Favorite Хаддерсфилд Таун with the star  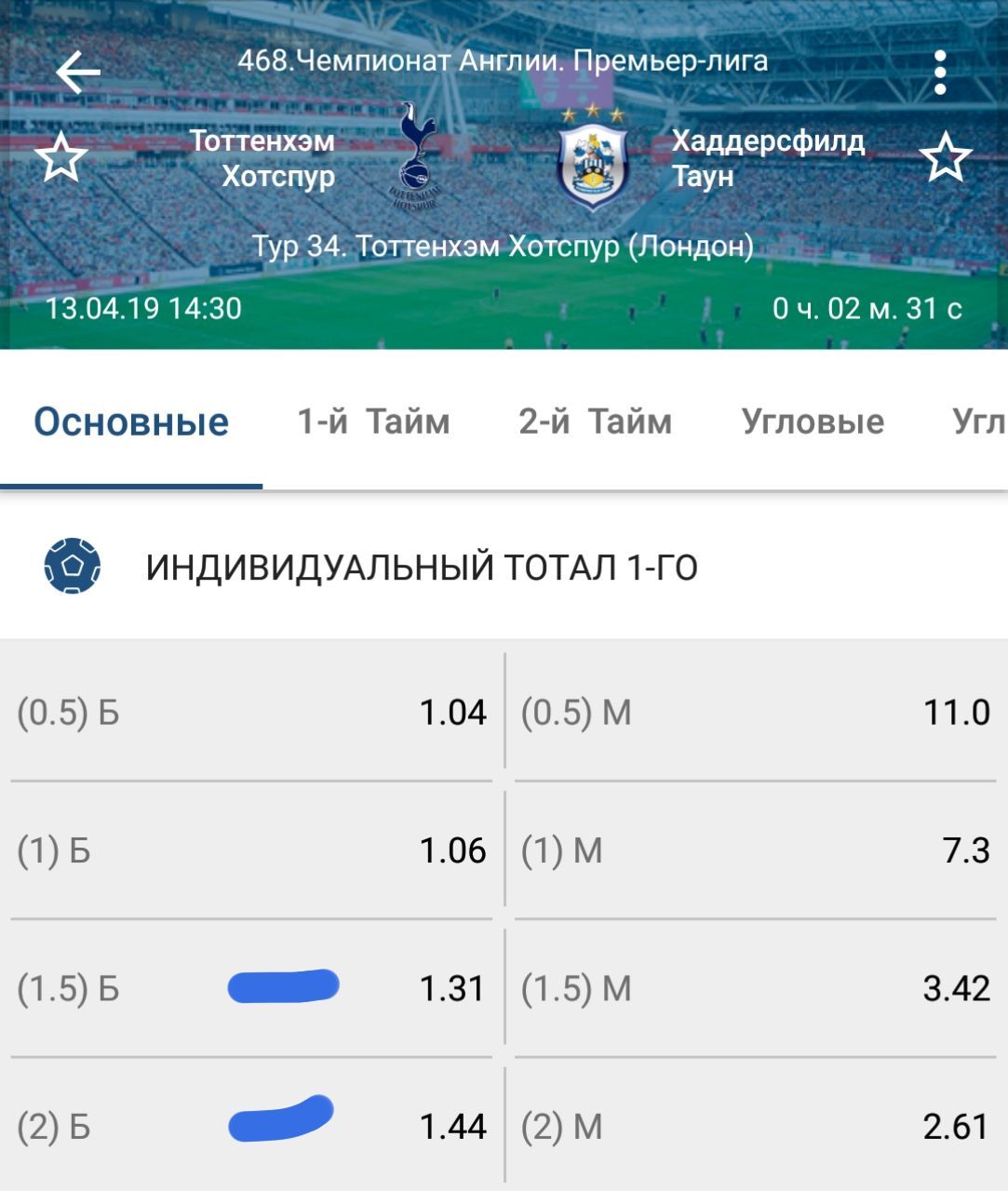tap(946, 157)
